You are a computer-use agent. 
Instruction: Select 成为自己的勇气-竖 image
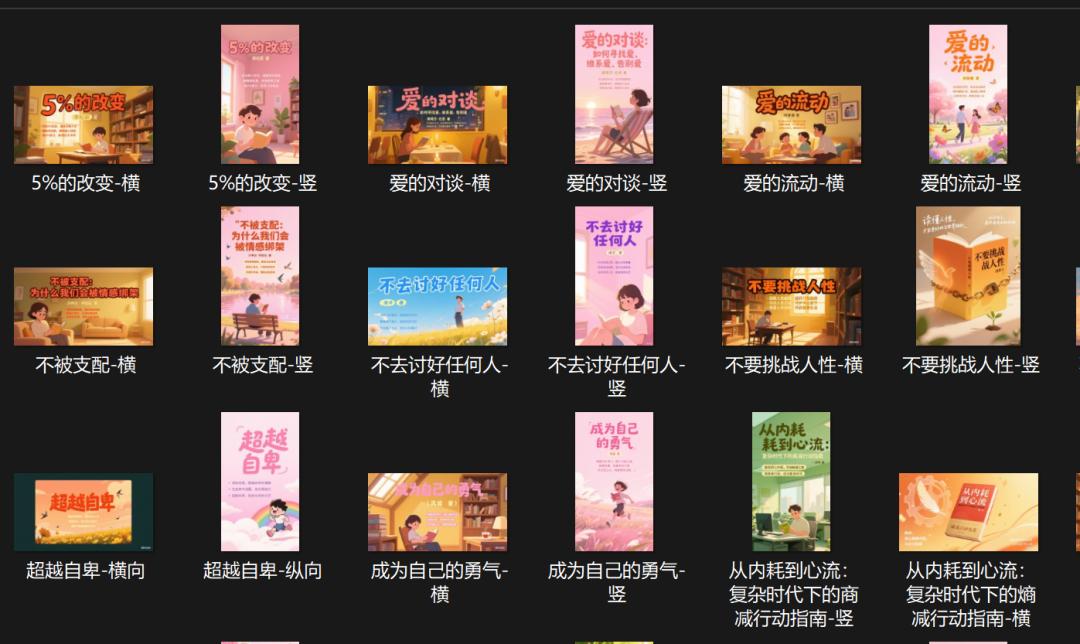pyautogui.click(x=614, y=482)
